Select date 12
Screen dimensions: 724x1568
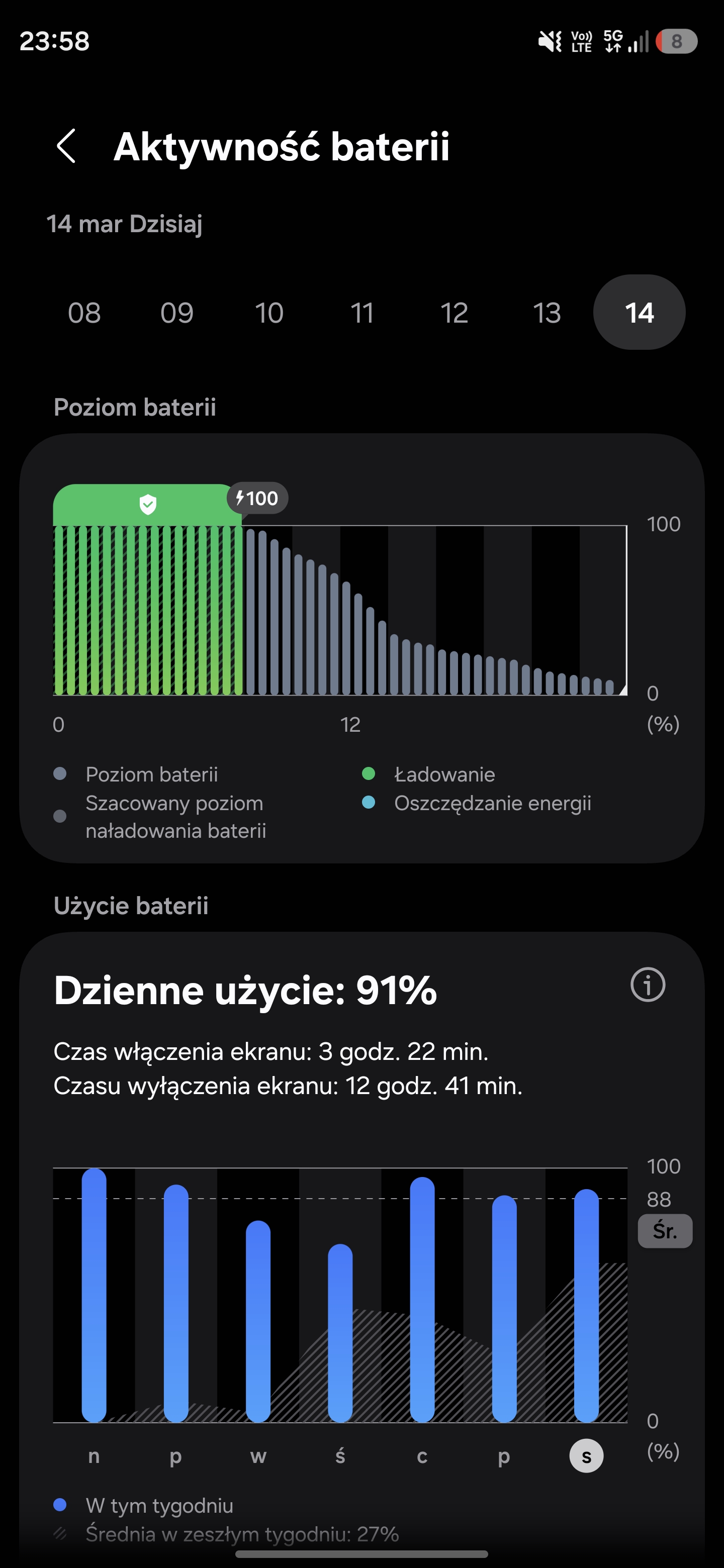point(454,313)
